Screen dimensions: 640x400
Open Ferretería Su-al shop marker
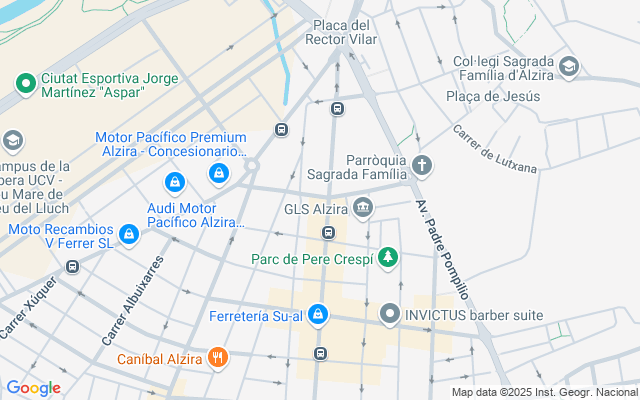tap(318, 315)
